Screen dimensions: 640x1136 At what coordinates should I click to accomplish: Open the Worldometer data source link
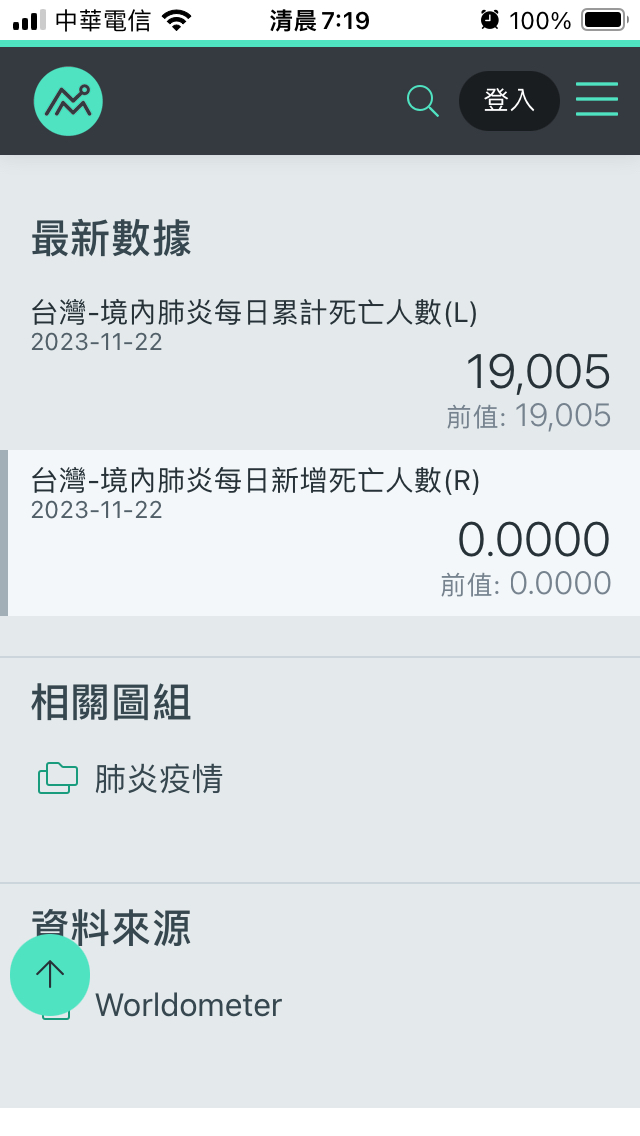pos(188,1005)
